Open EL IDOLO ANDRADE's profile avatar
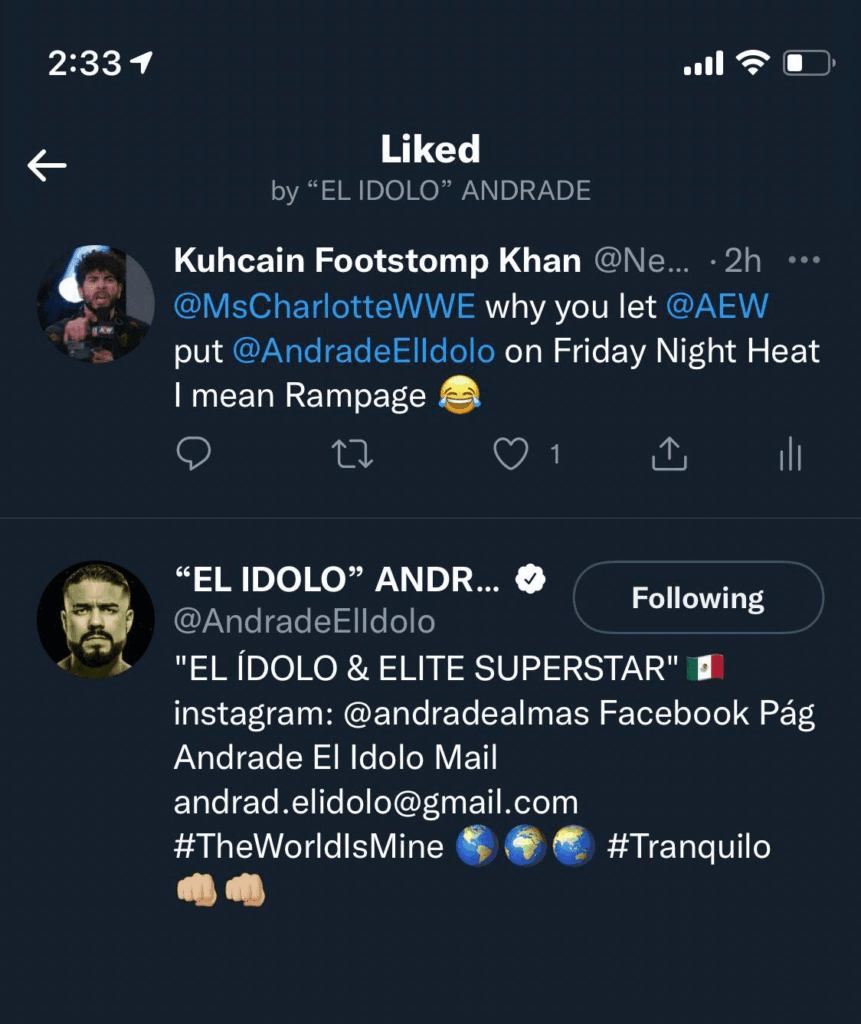 coord(95,620)
